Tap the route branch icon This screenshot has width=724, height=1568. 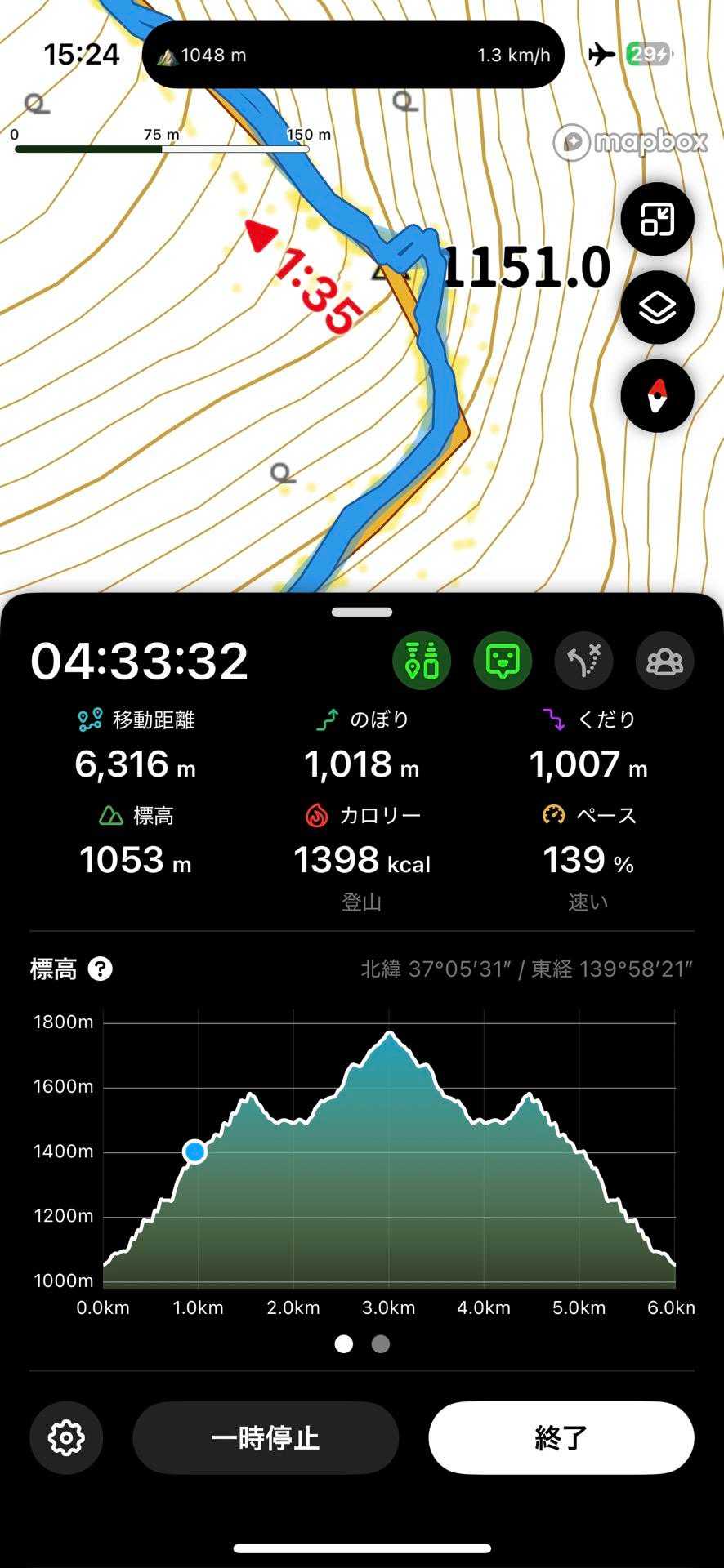[x=583, y=661]
